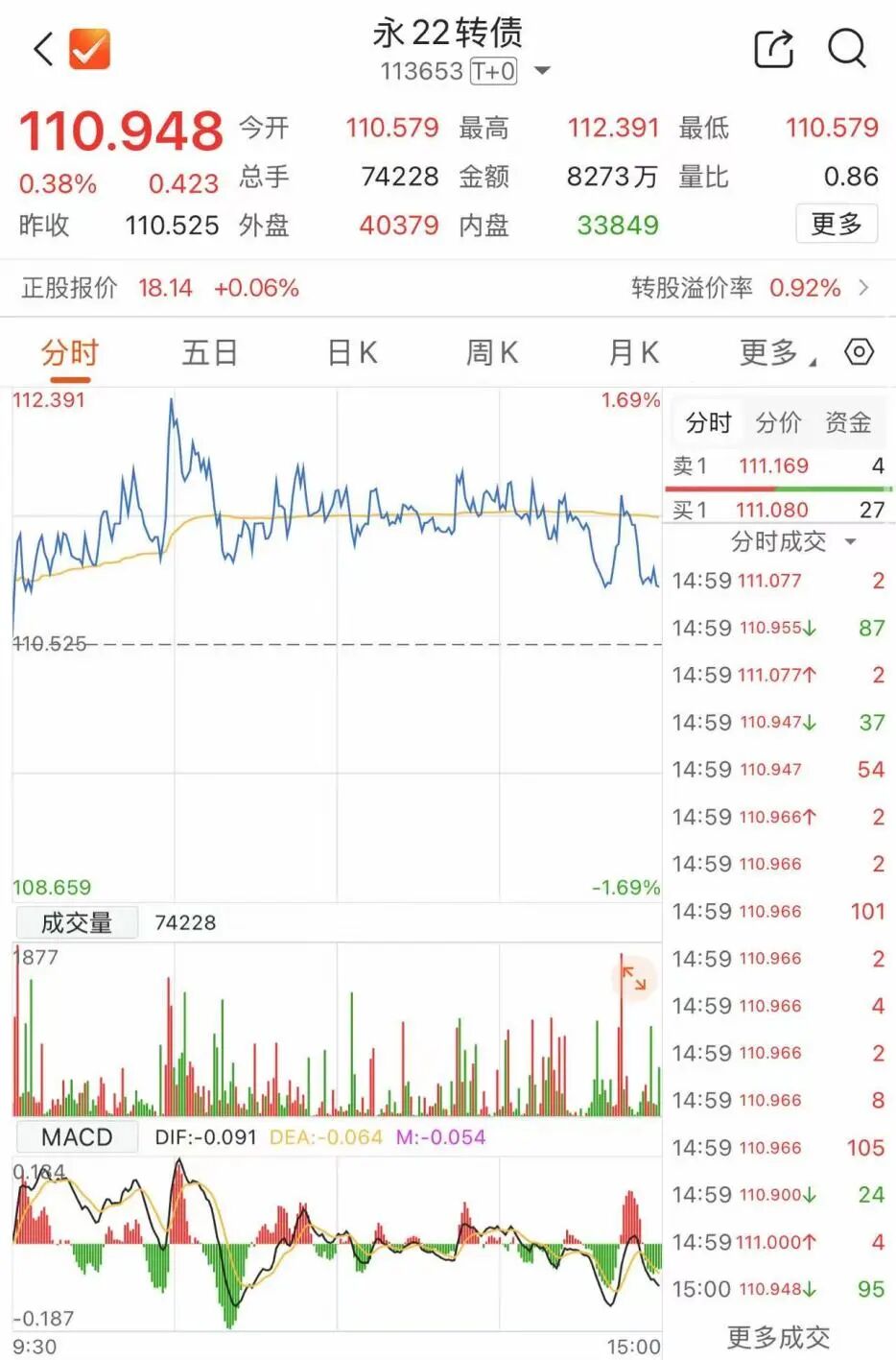Open the search function
Screen dimensions: 896x1360
point(848,48)
